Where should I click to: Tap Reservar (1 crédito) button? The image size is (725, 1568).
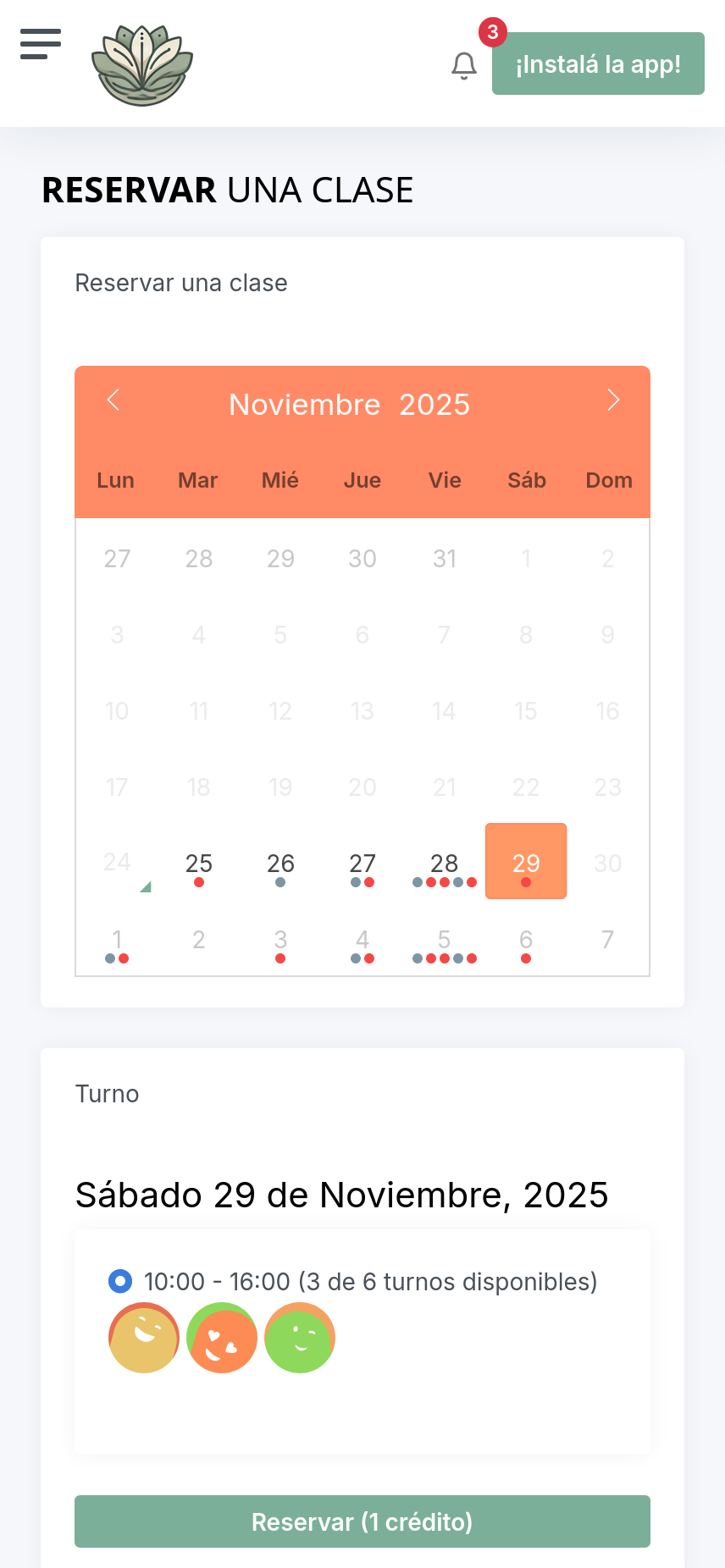[362, 1521]
